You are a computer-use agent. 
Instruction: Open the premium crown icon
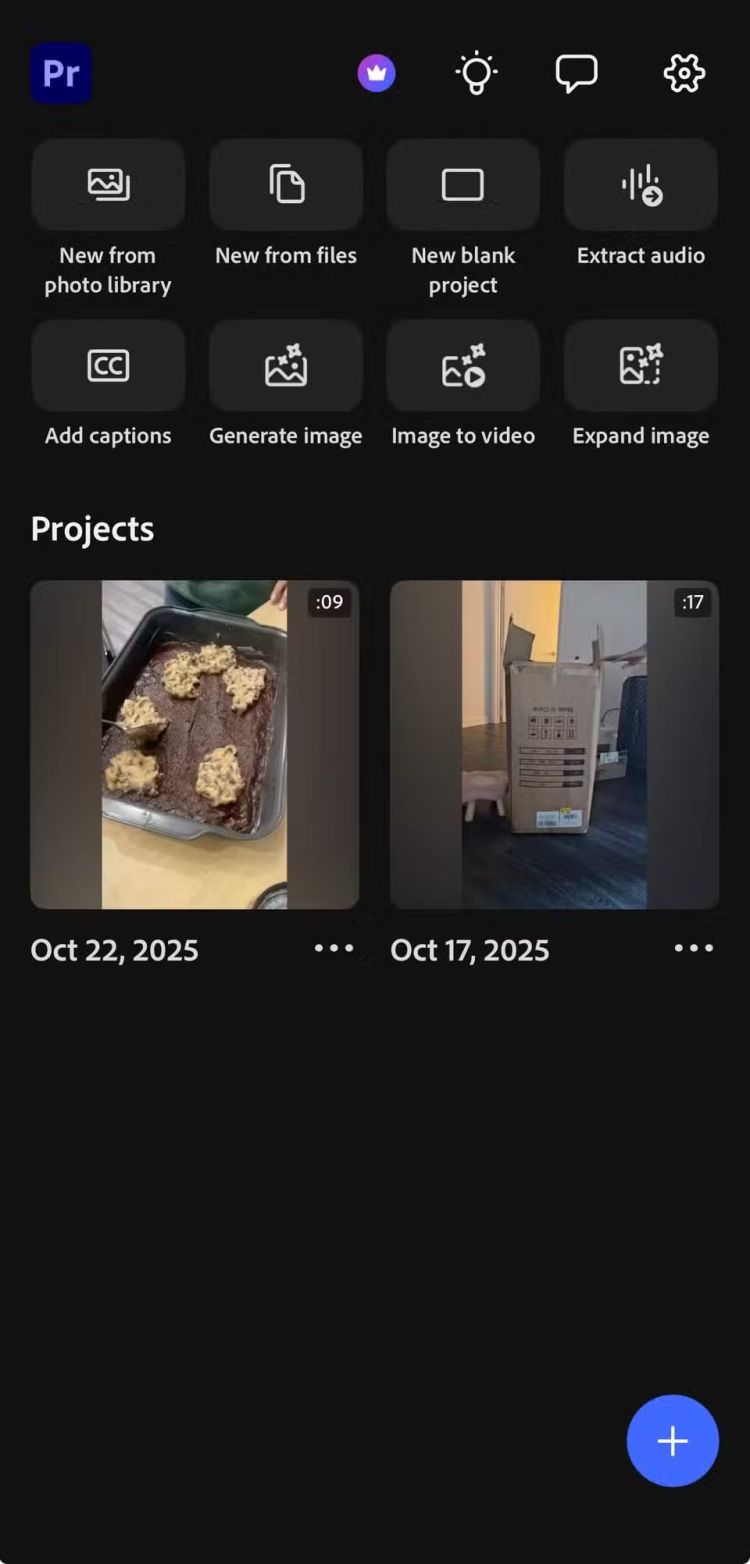376,73
